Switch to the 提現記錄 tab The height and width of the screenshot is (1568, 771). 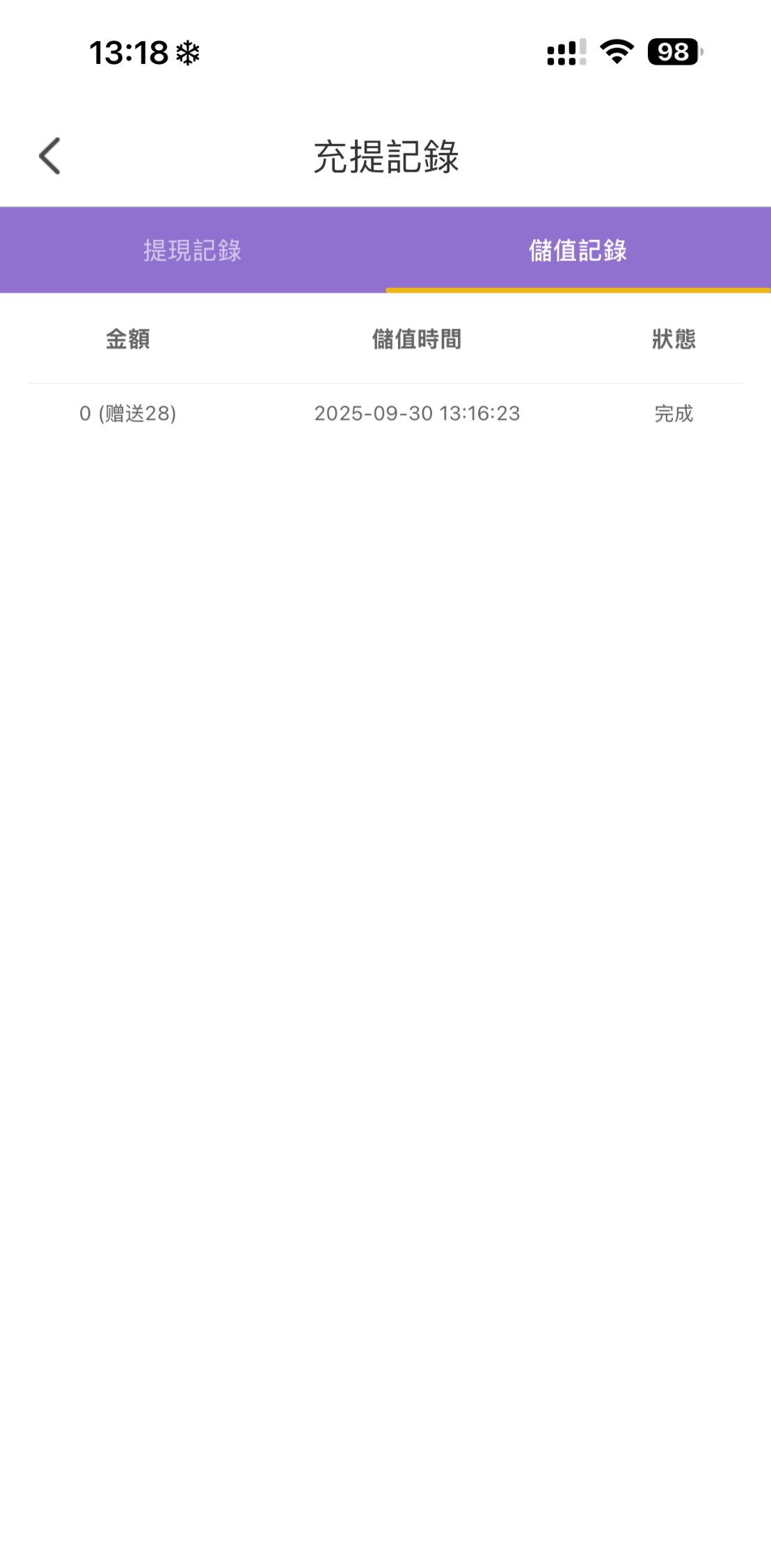click(193, 250)
